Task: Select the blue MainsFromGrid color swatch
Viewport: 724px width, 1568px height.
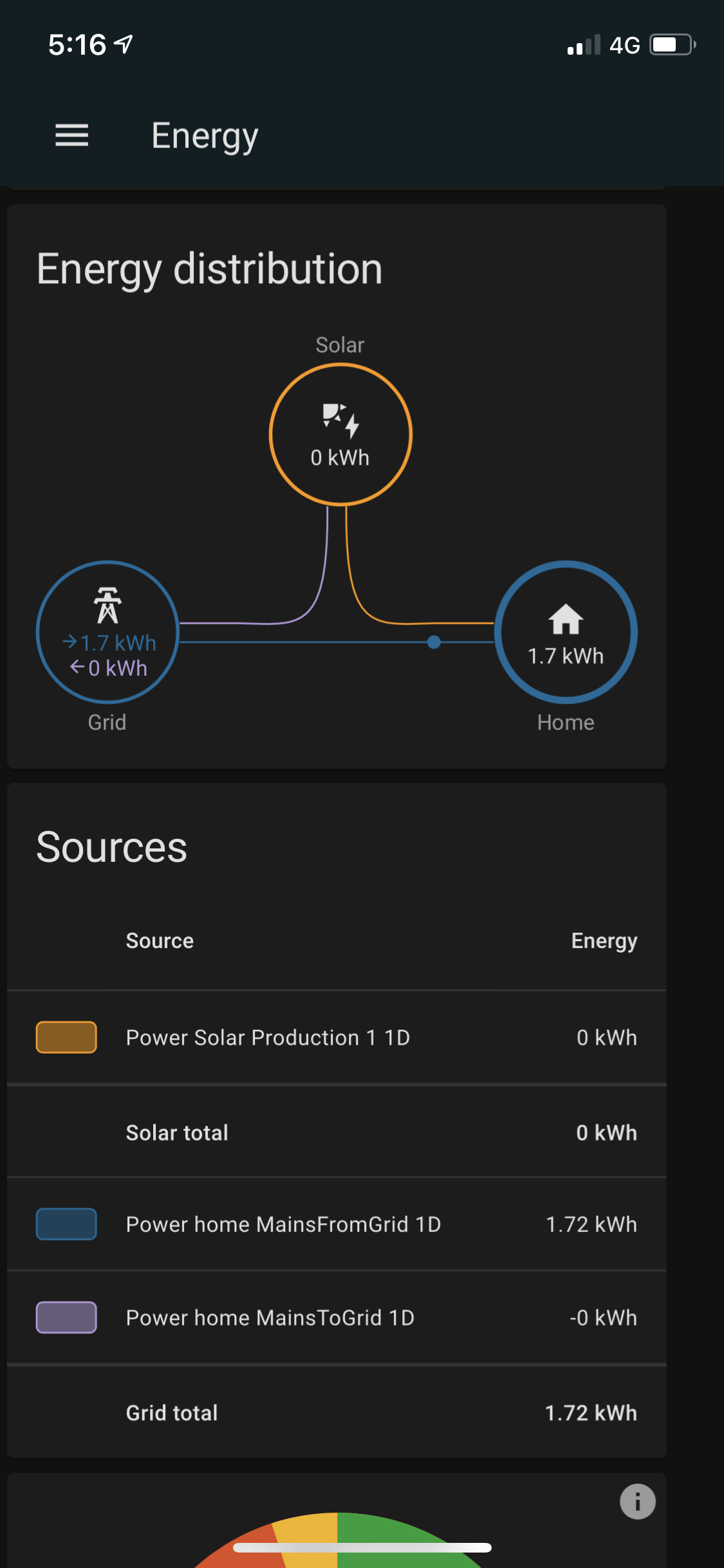Action: [66, 1224]
